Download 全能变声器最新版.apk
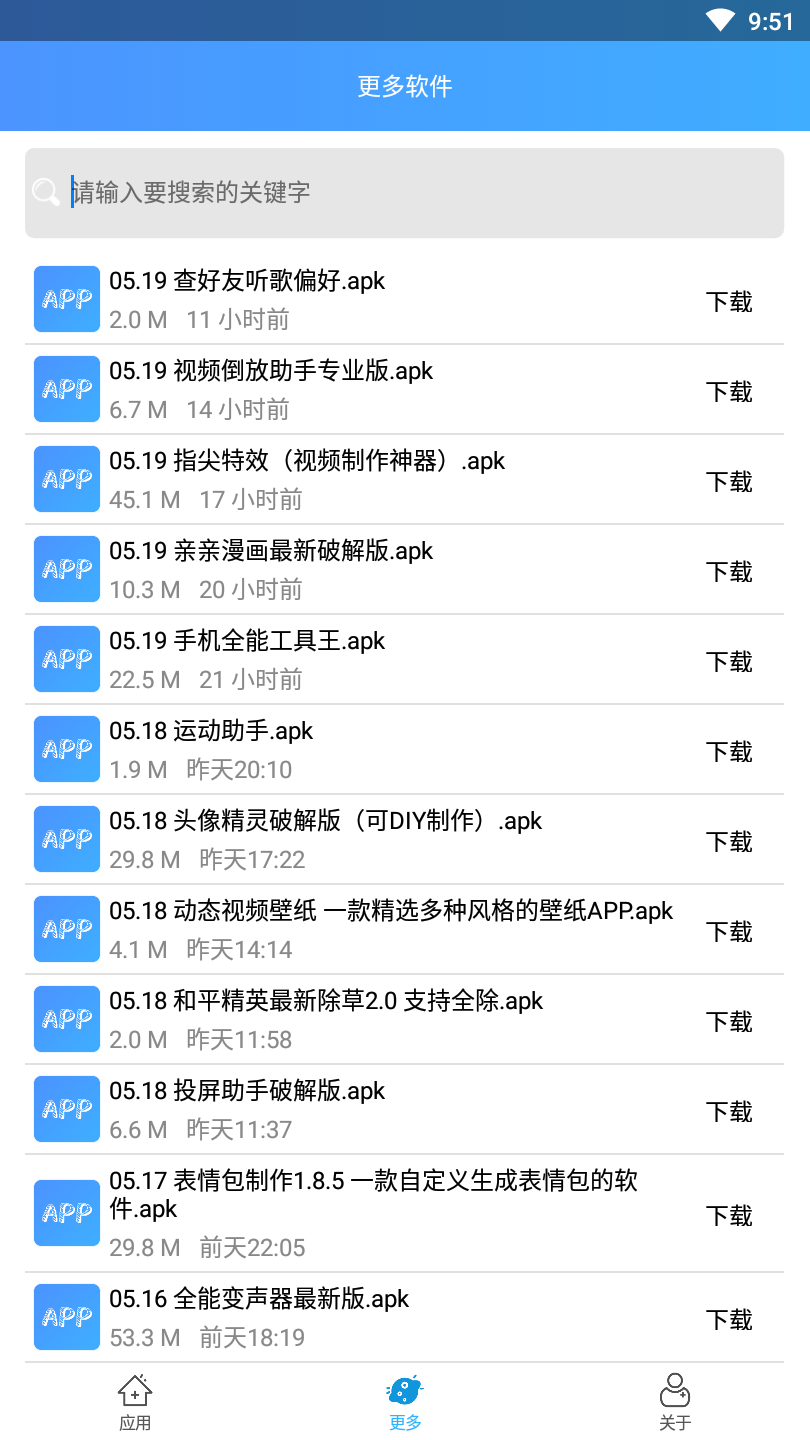 [729, 1320]
